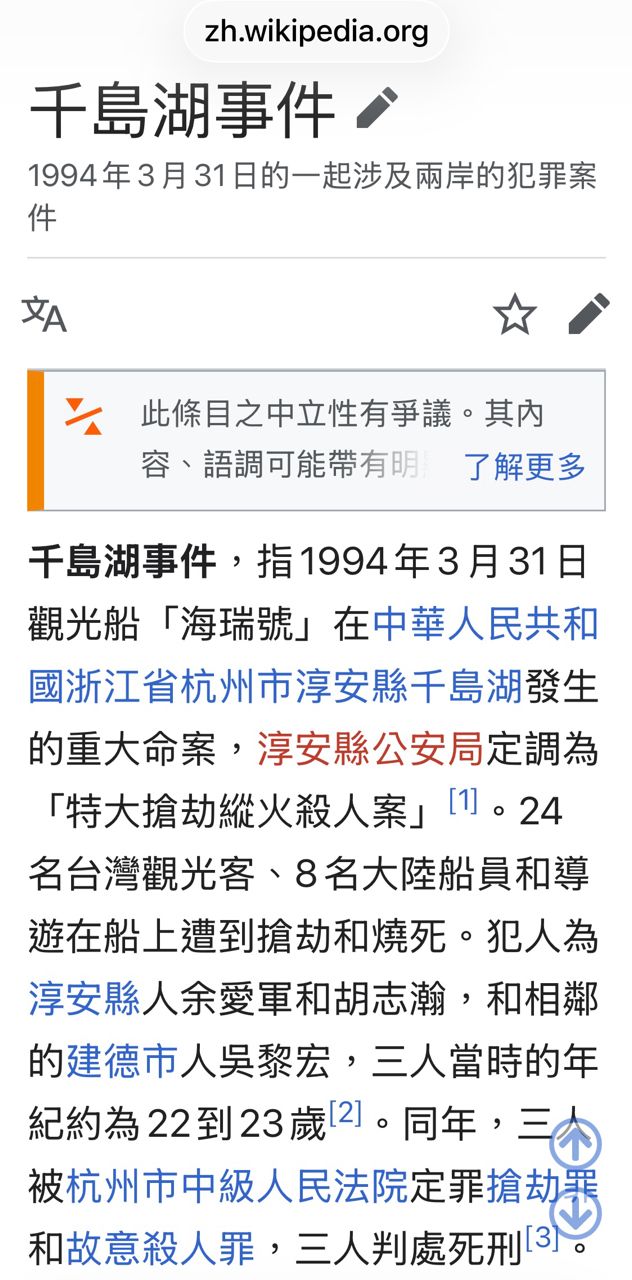Jump to citation [3]
Viewport: 632px width, 1280px height.
(x=541, y=1238)
